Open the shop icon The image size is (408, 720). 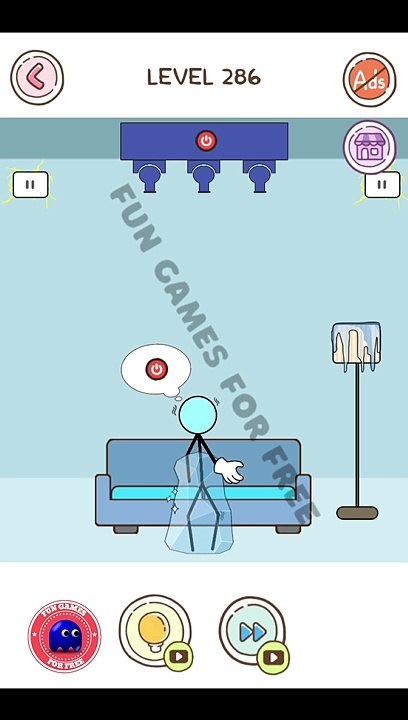pyautogui.click(x=369, y=147)
